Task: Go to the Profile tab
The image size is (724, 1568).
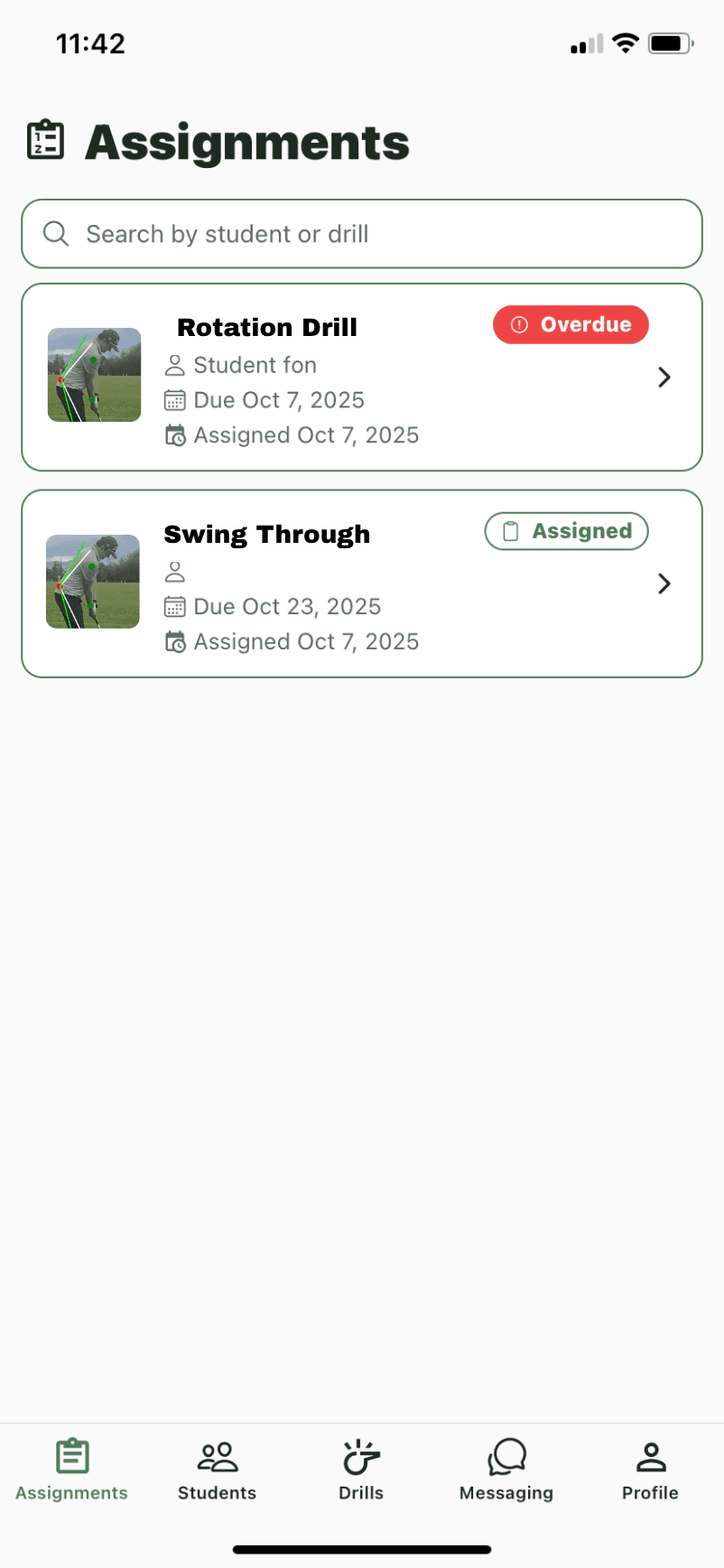Action: click(650, 1470)
